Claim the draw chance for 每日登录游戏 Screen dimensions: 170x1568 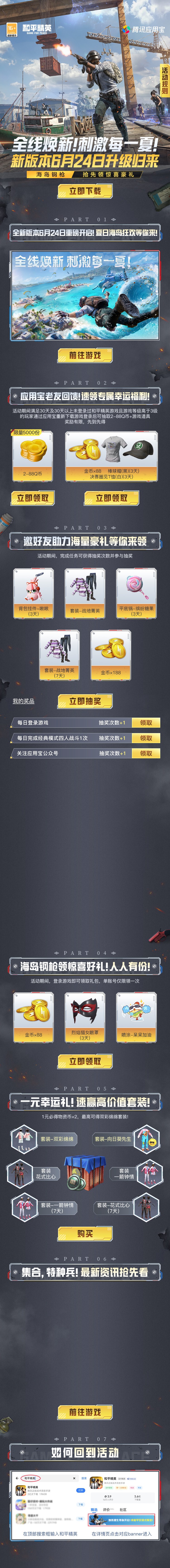[146, 722]
